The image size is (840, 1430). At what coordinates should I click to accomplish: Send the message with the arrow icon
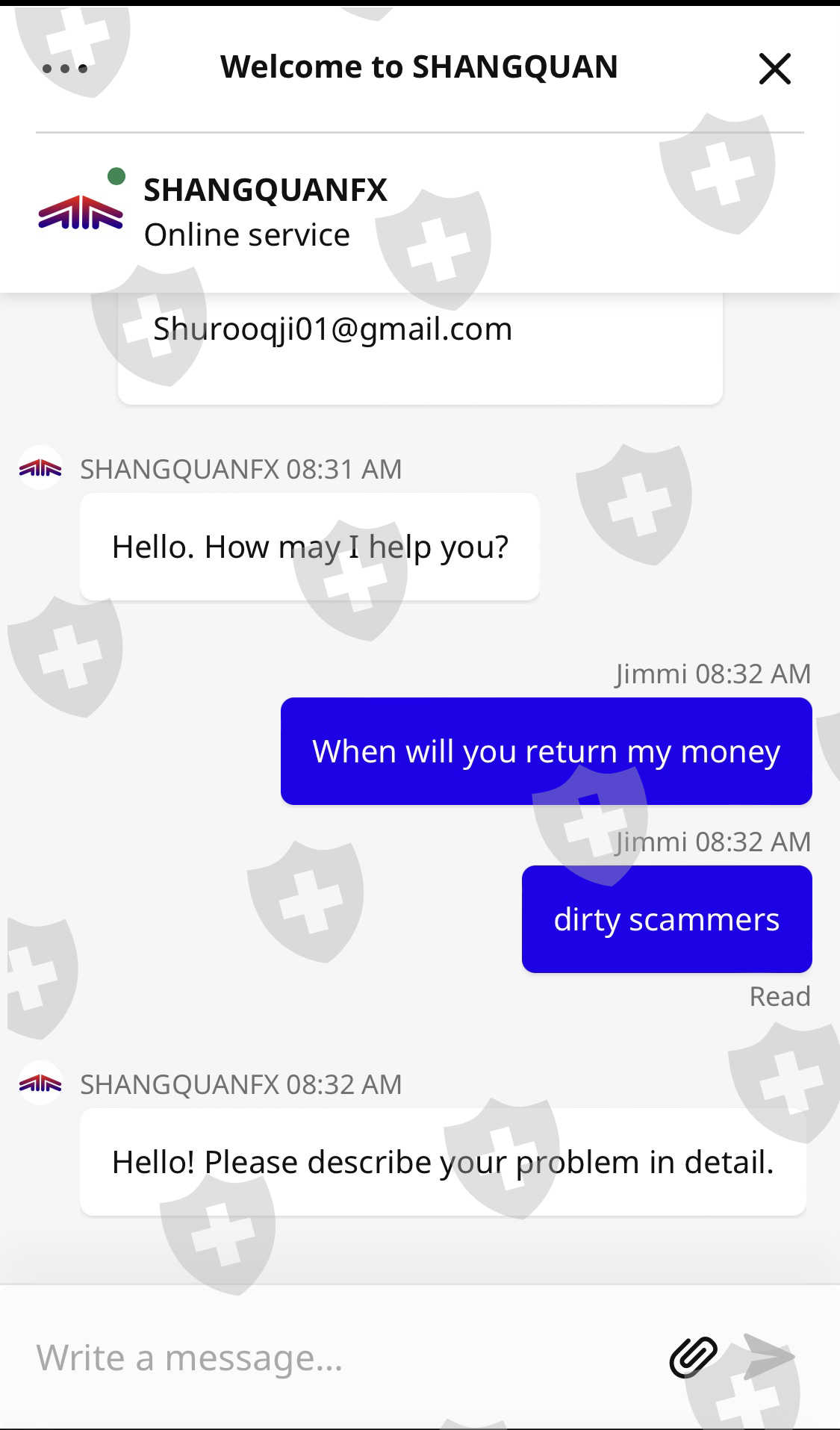769,1356
